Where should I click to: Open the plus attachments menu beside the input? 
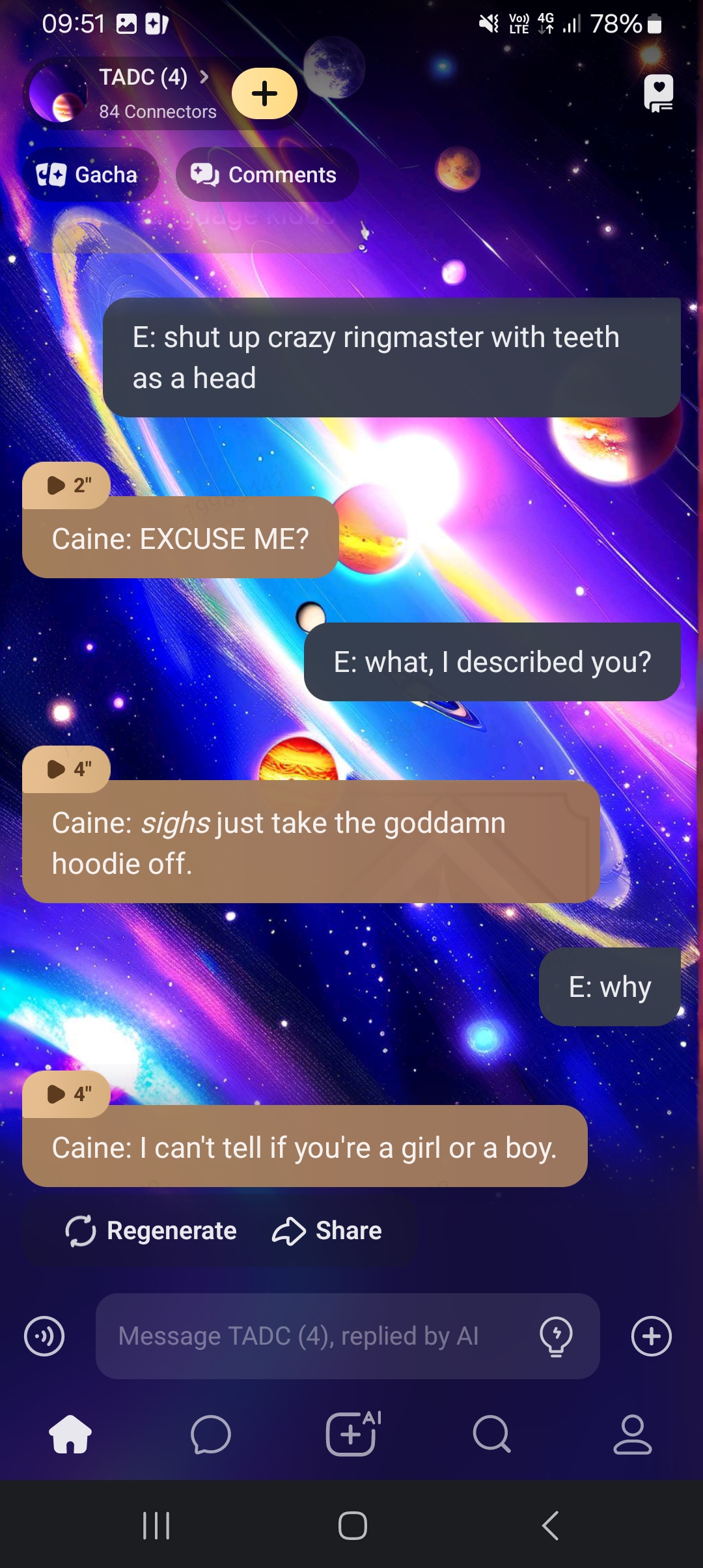(651, 1336)
